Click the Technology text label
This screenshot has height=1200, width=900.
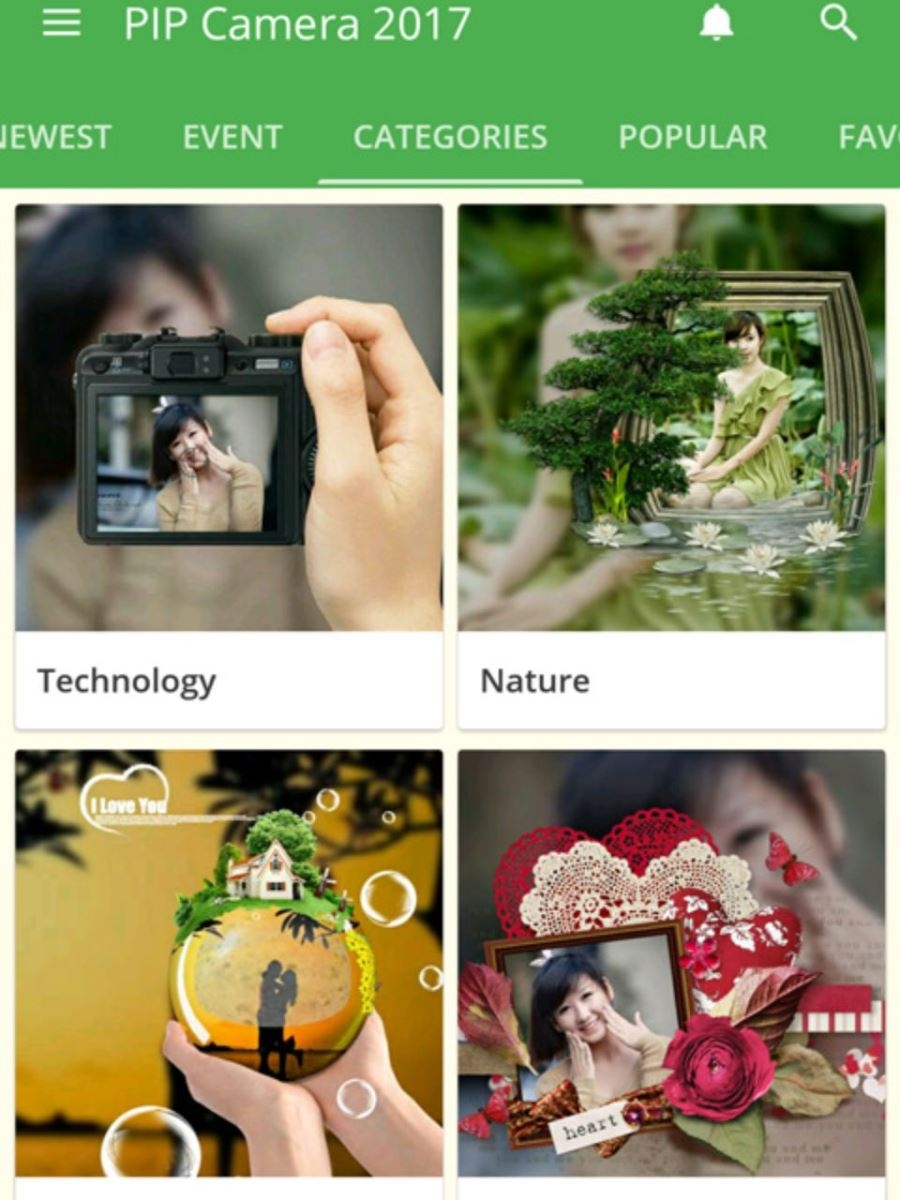pyautogui.click(x=125, y=680)
